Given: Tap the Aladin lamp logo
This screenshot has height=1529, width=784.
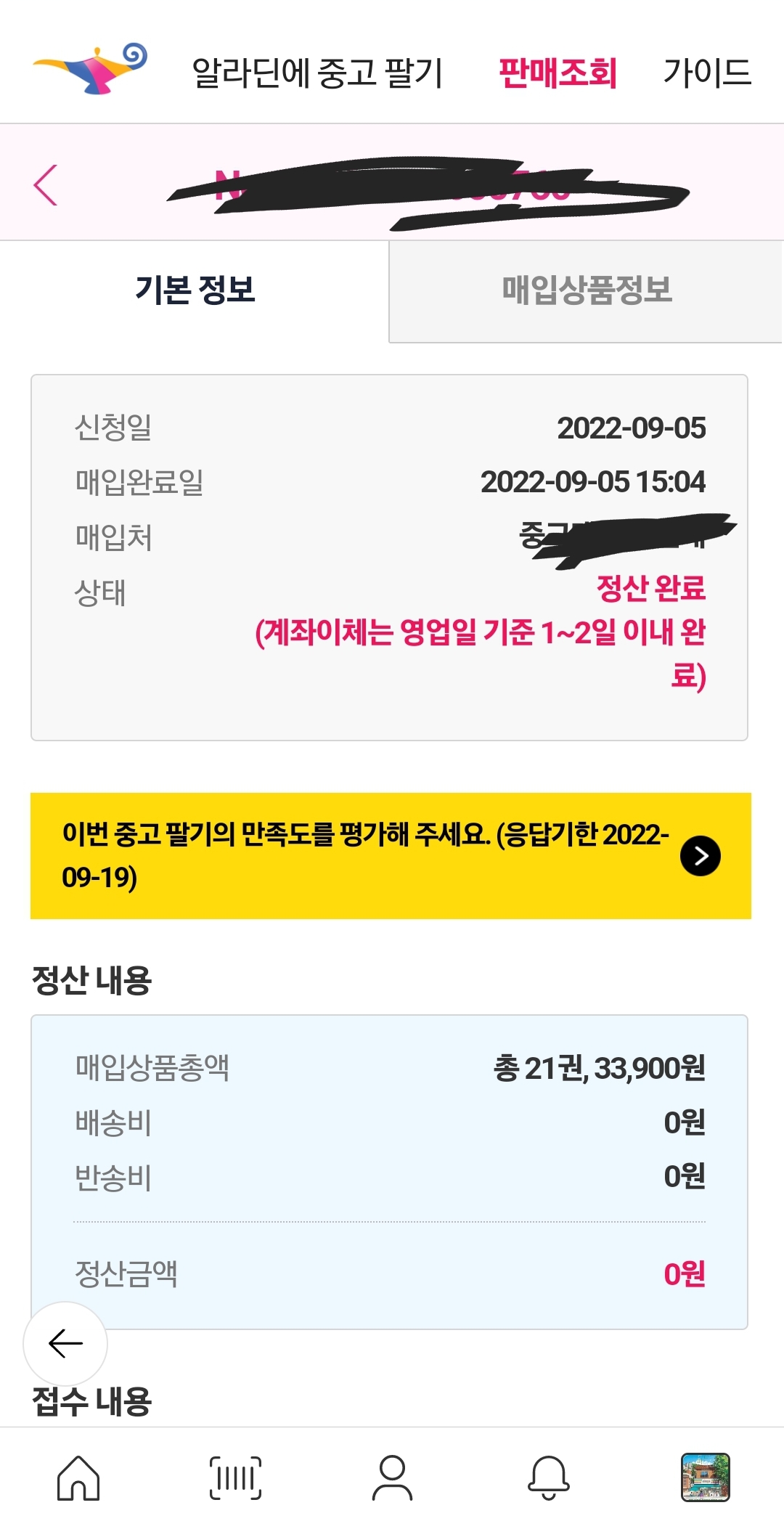Looking at the screenshot, I should [91, 69].
